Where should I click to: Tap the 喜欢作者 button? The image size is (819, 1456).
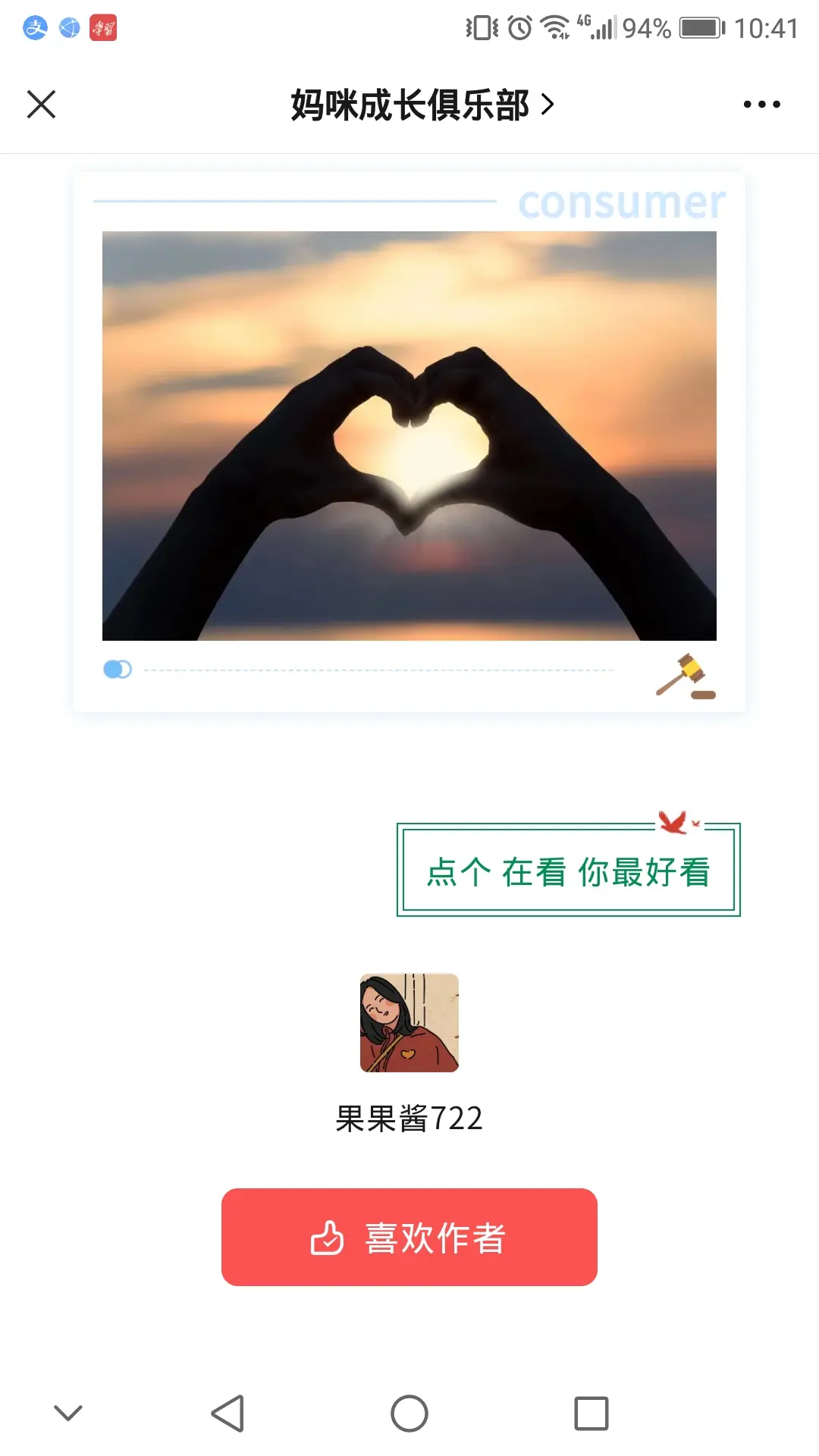point(409,1237)
